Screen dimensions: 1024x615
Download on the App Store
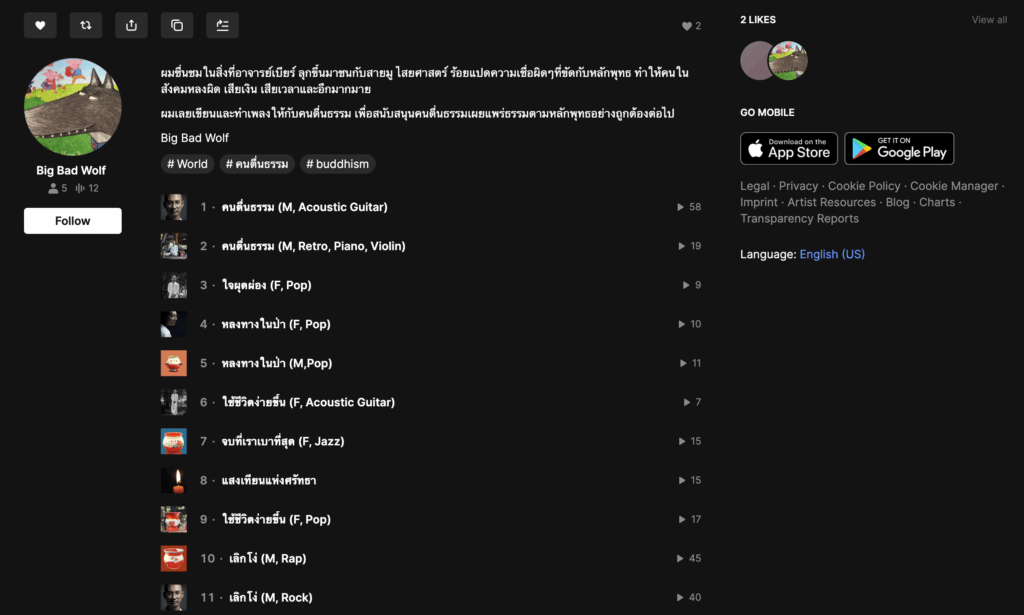[789, 148]
